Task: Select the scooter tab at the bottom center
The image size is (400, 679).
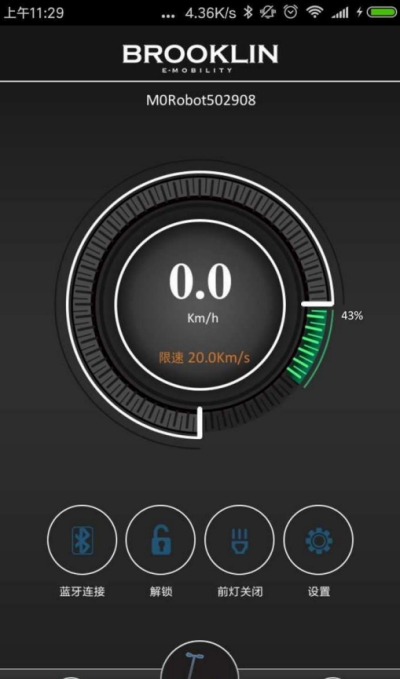Action: coord(200,660)
